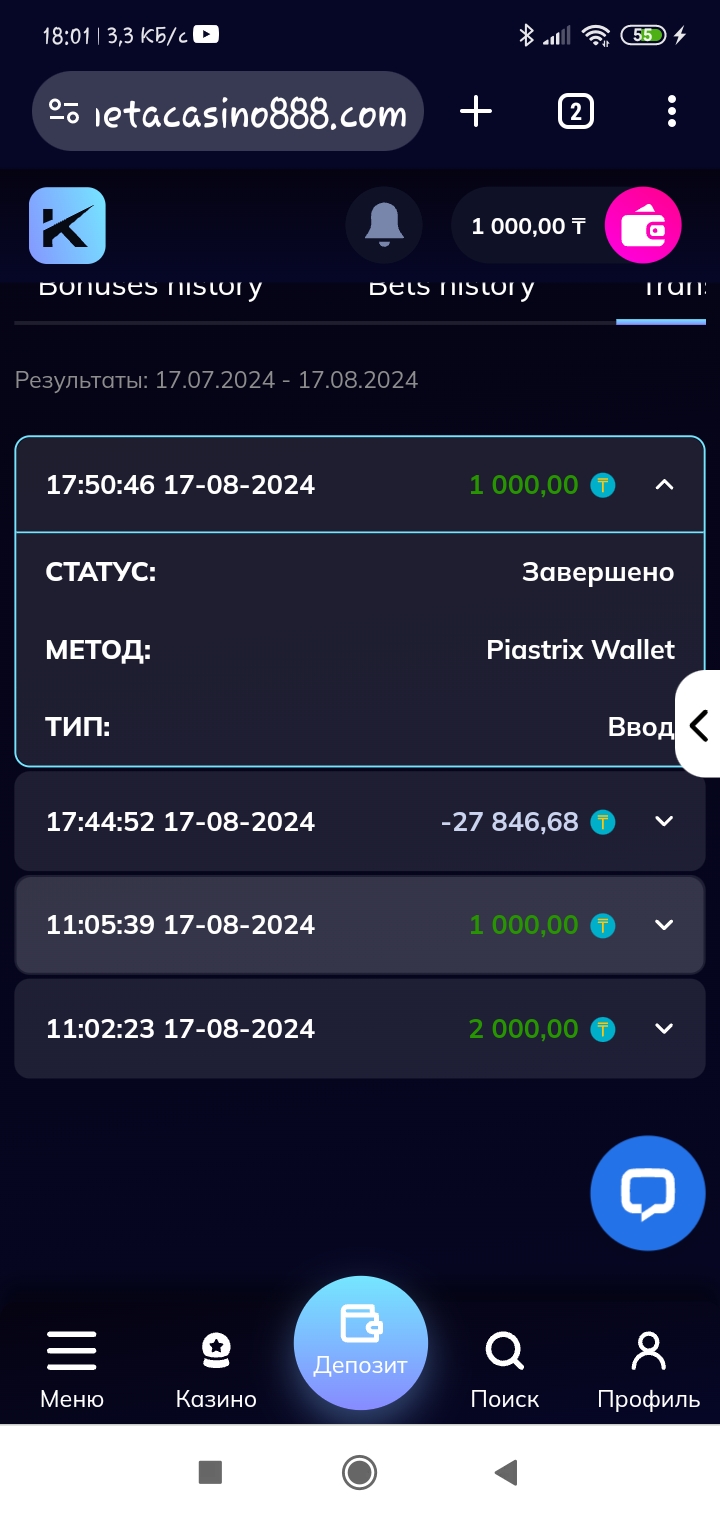Open the Меню drawer

tap(72, 1368)
